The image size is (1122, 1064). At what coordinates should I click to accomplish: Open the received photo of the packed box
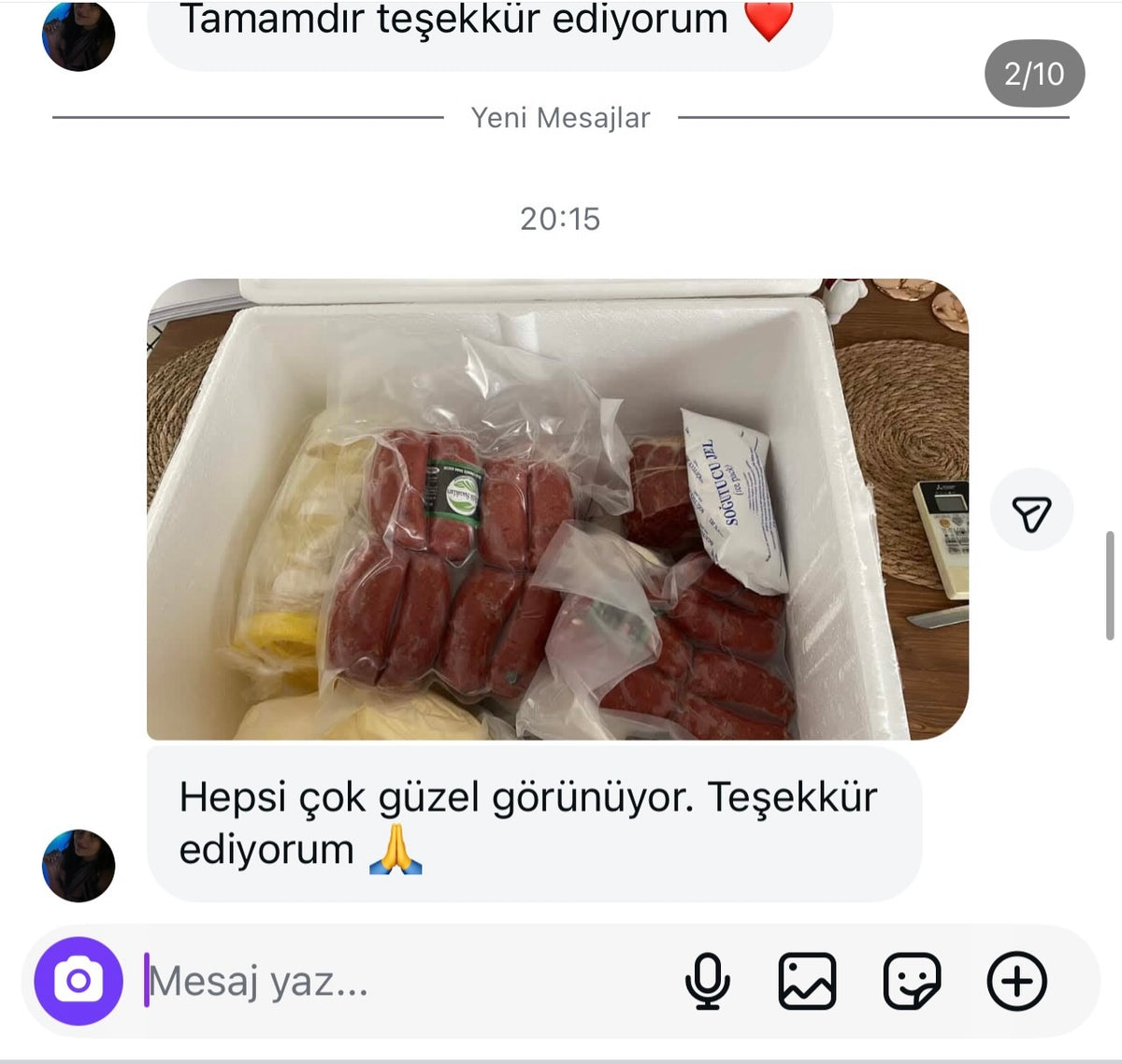[x=557, y=510]
